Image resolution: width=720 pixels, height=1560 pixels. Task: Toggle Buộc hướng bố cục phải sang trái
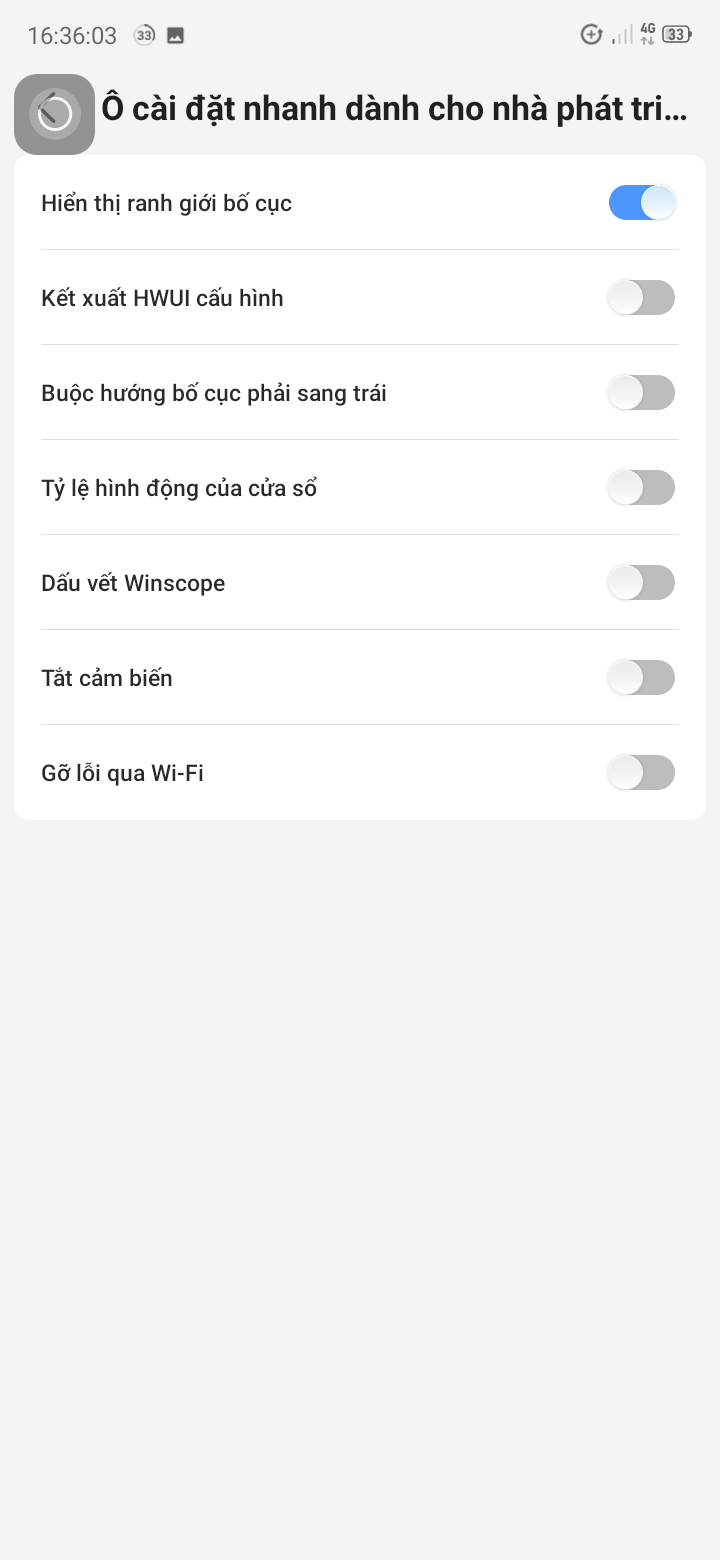click(642, 393)
